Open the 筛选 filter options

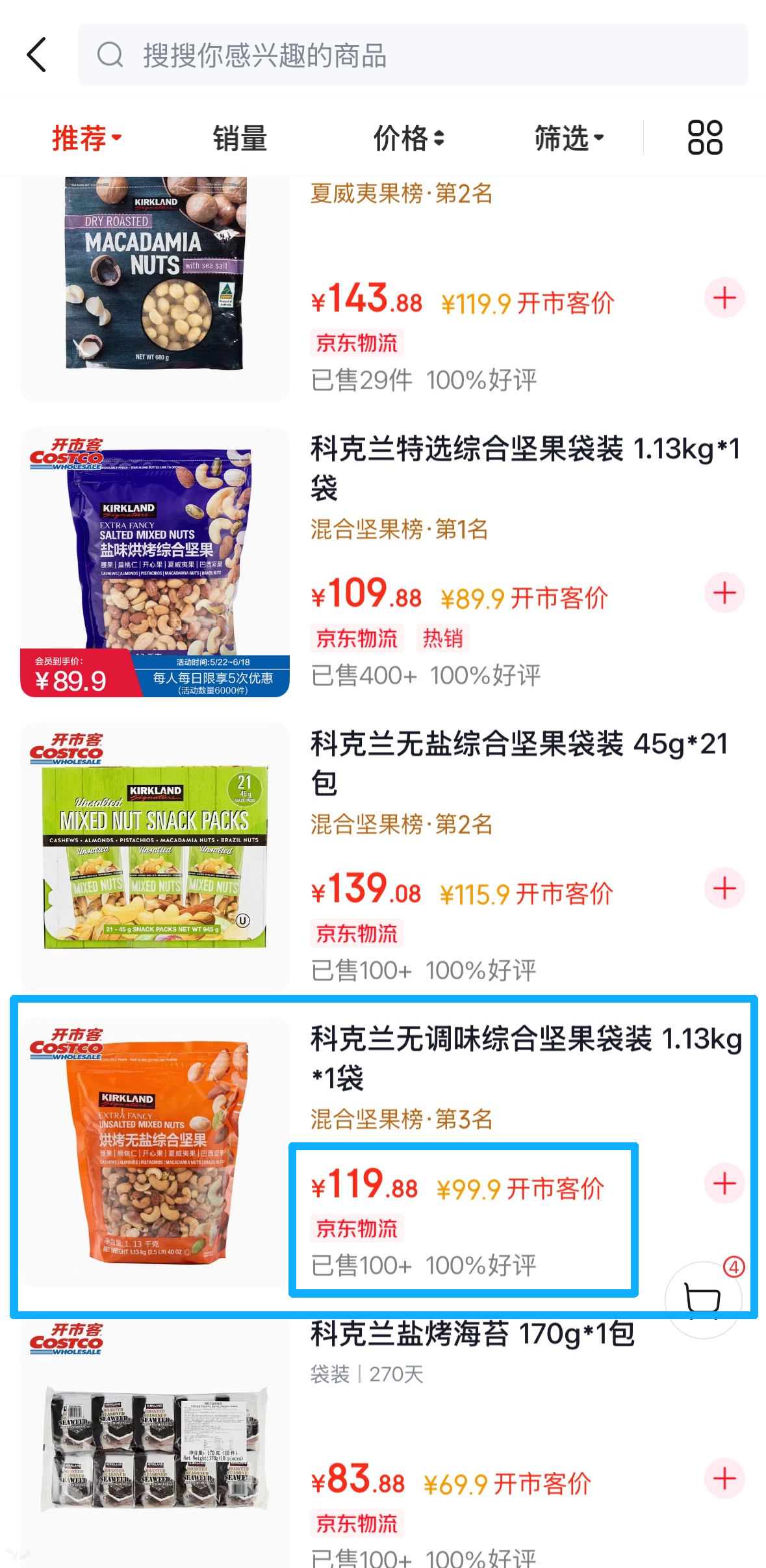(x=569, y=138)
